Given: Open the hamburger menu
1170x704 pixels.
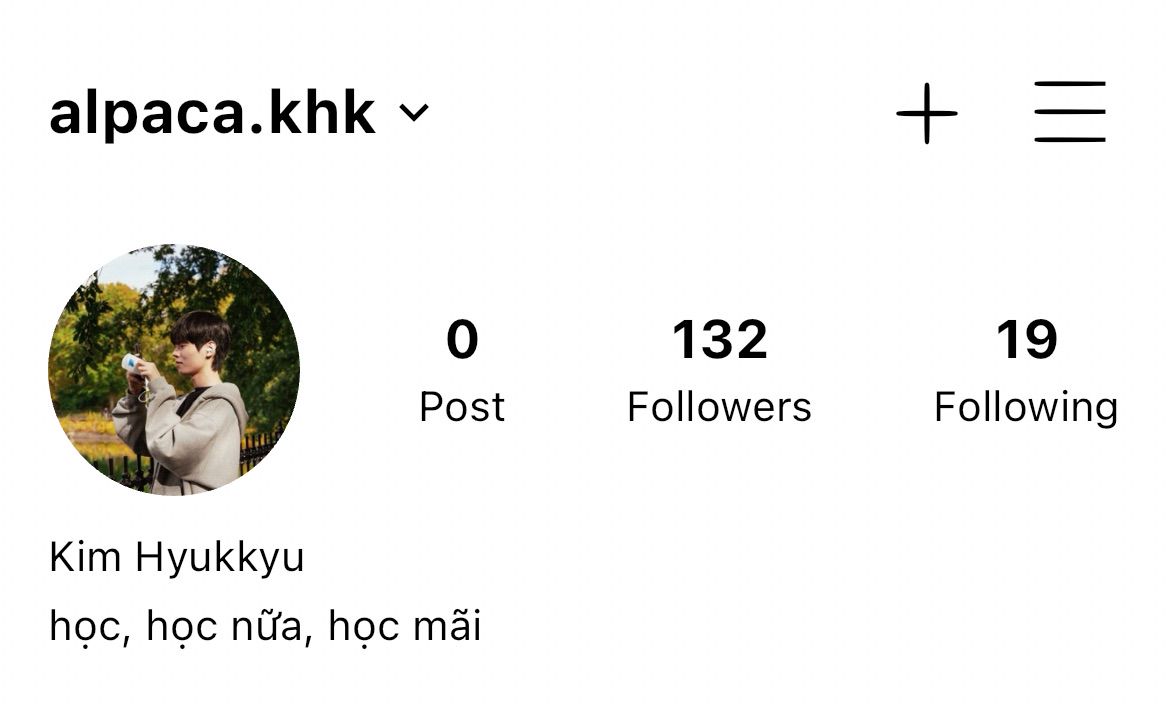Looking at the screenshot, I should pos(1069,112).
